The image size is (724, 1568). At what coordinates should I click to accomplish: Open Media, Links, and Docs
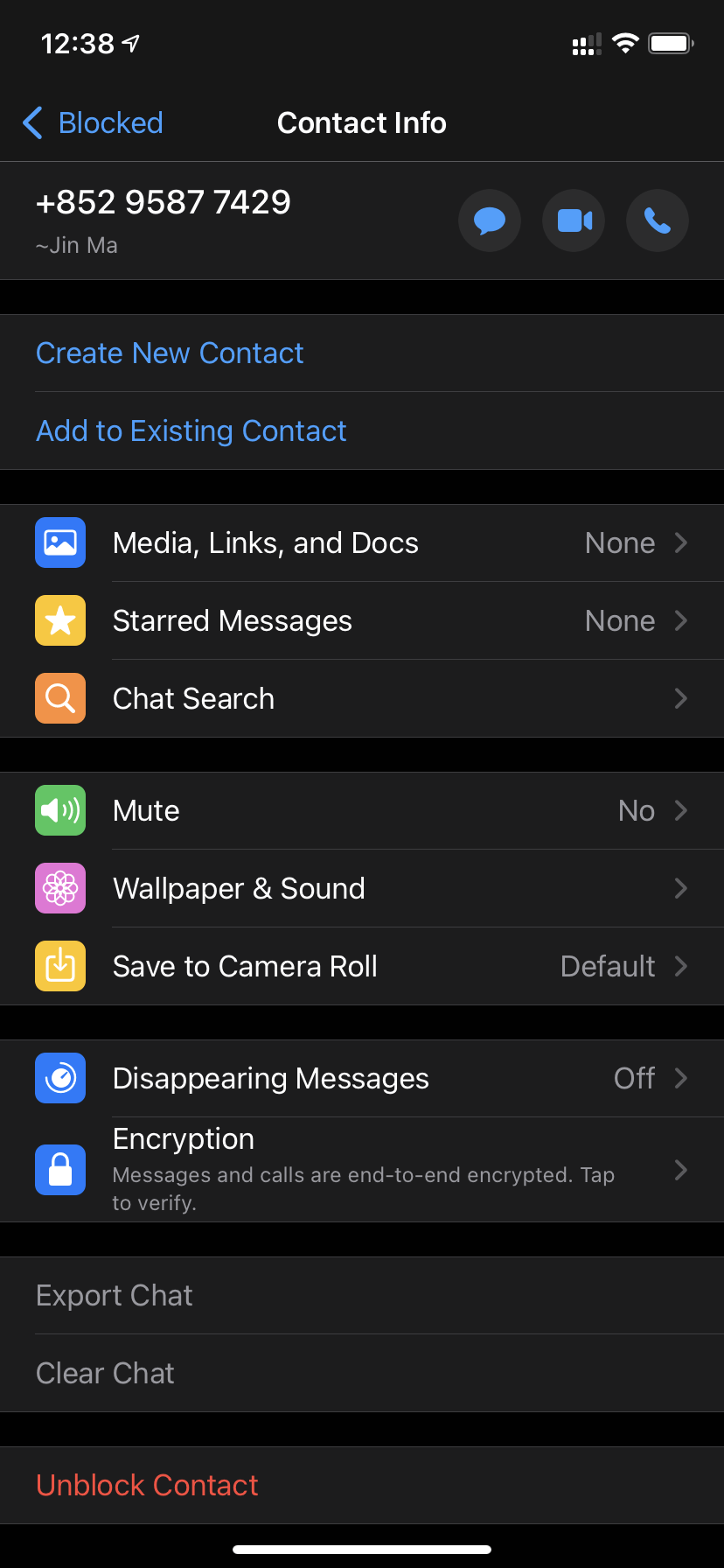[x=362, y=543]
